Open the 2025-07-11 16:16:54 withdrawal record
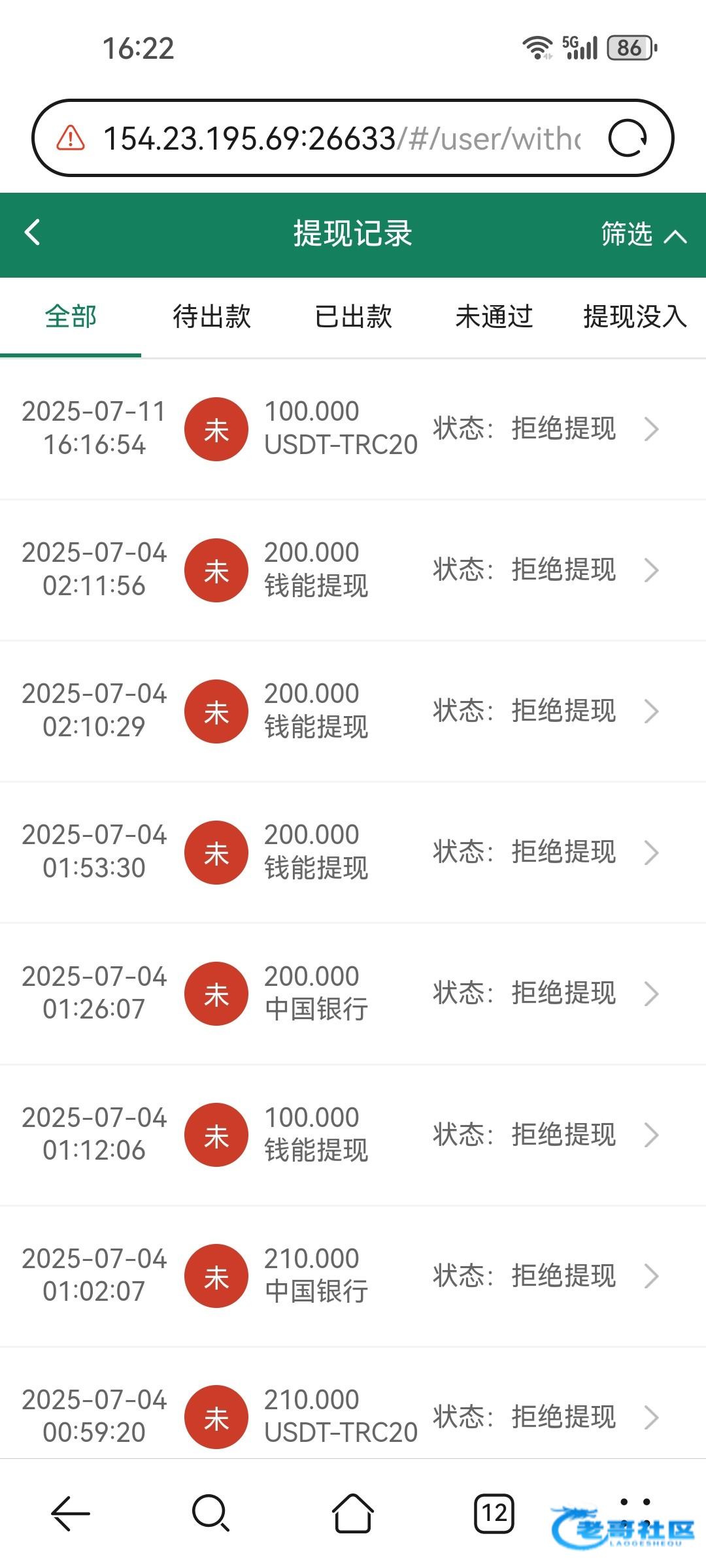The width and height of the screenshot is (706, 1568). tap(353, 429)
